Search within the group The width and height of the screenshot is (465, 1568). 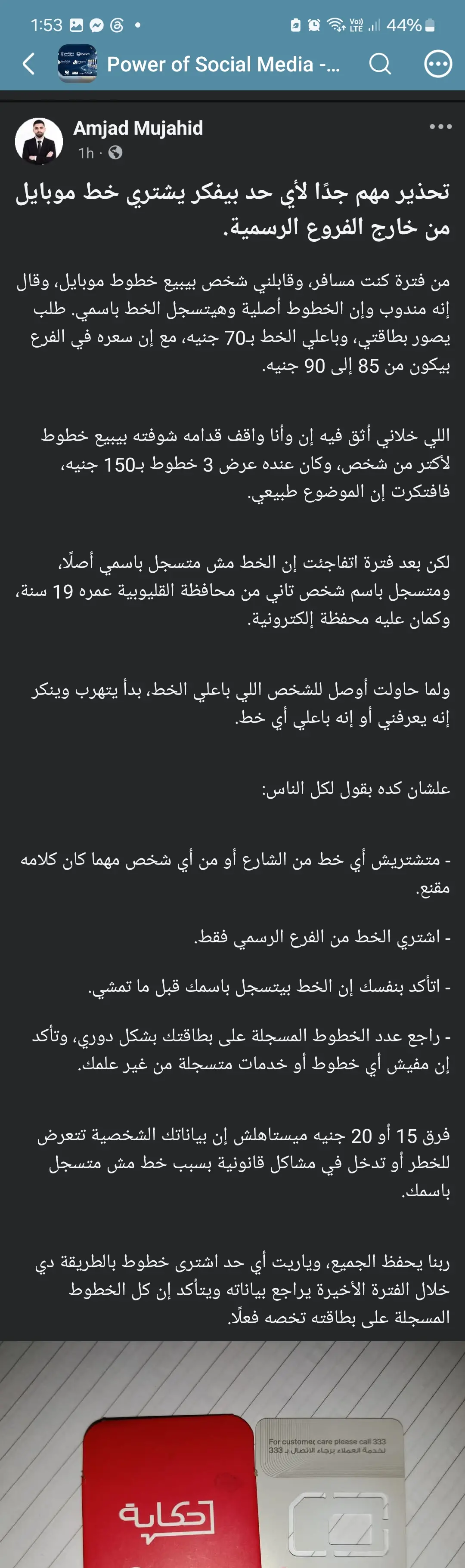pyautogui.click(x=380, y=63)
